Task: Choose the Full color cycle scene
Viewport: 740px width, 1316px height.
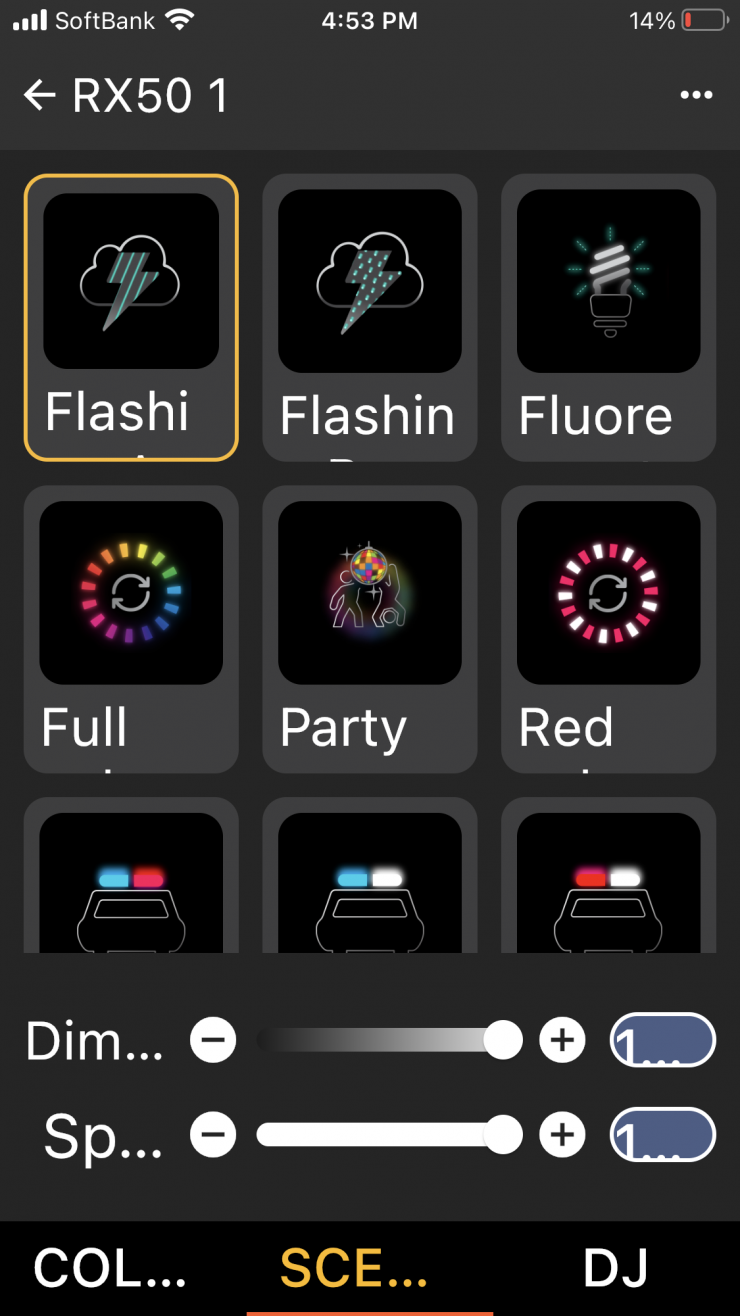Action: (131, 627)
